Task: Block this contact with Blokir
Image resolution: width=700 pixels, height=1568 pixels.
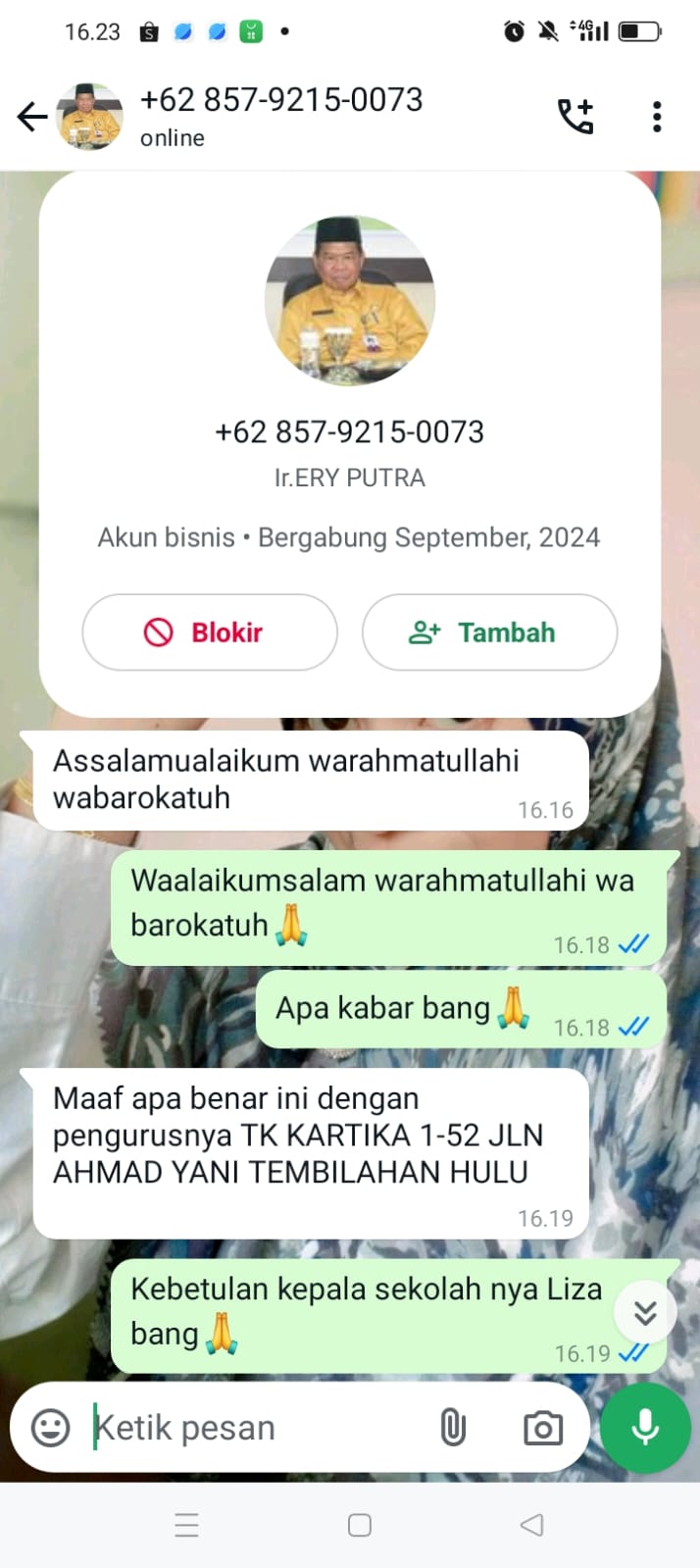Action: (210, 632)
